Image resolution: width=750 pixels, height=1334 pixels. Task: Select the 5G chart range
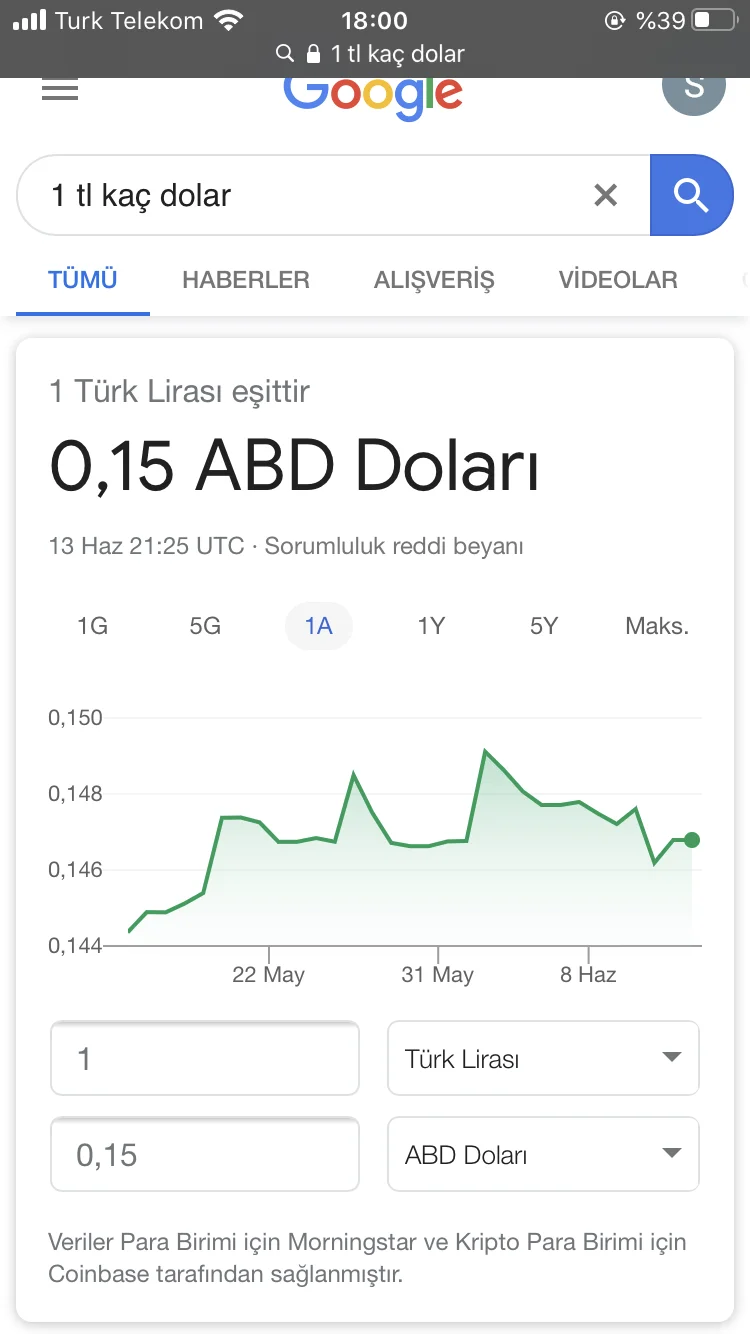point(205,626)
